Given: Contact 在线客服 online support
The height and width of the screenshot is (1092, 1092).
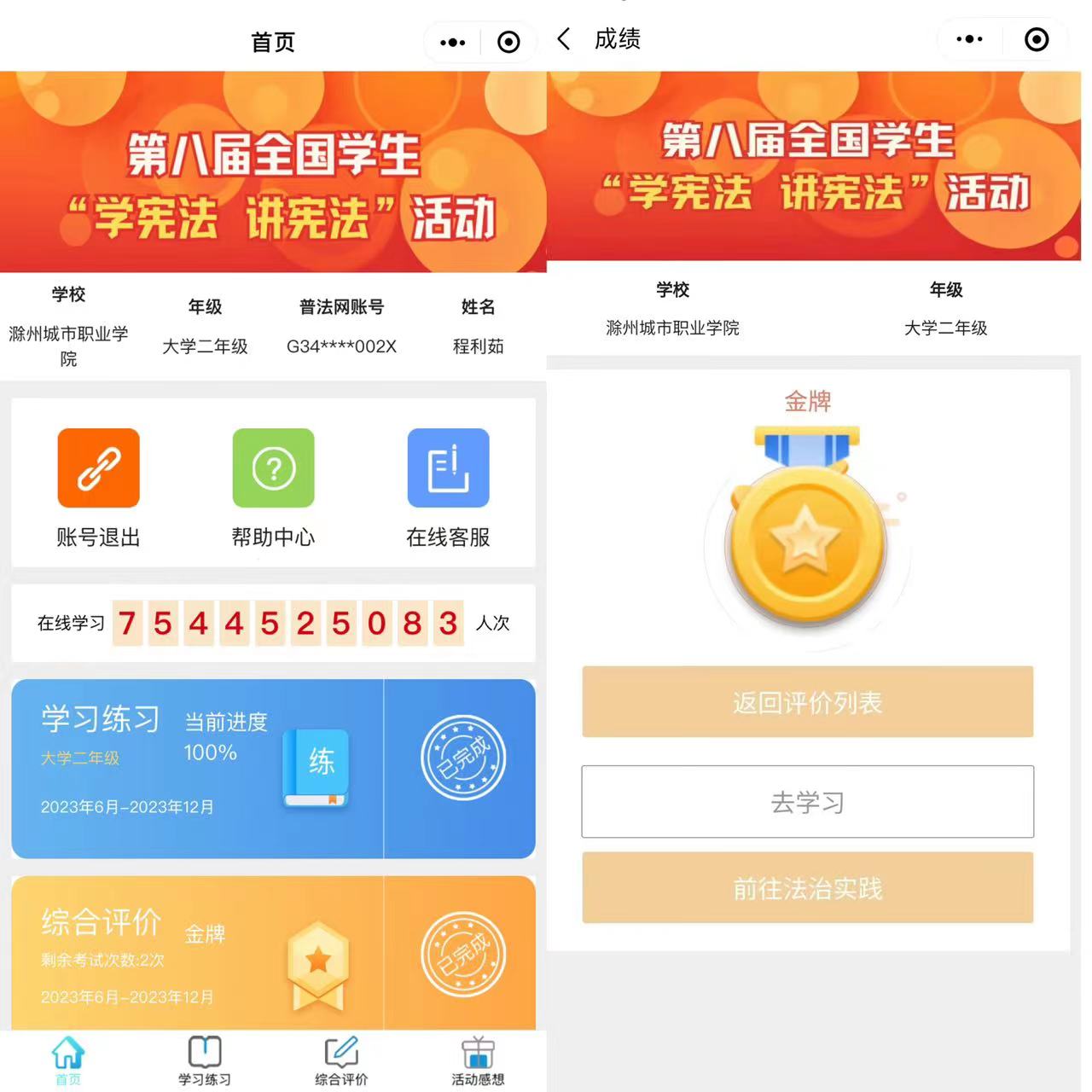Looking at the screenshot, I should click(x=448, y=486).
